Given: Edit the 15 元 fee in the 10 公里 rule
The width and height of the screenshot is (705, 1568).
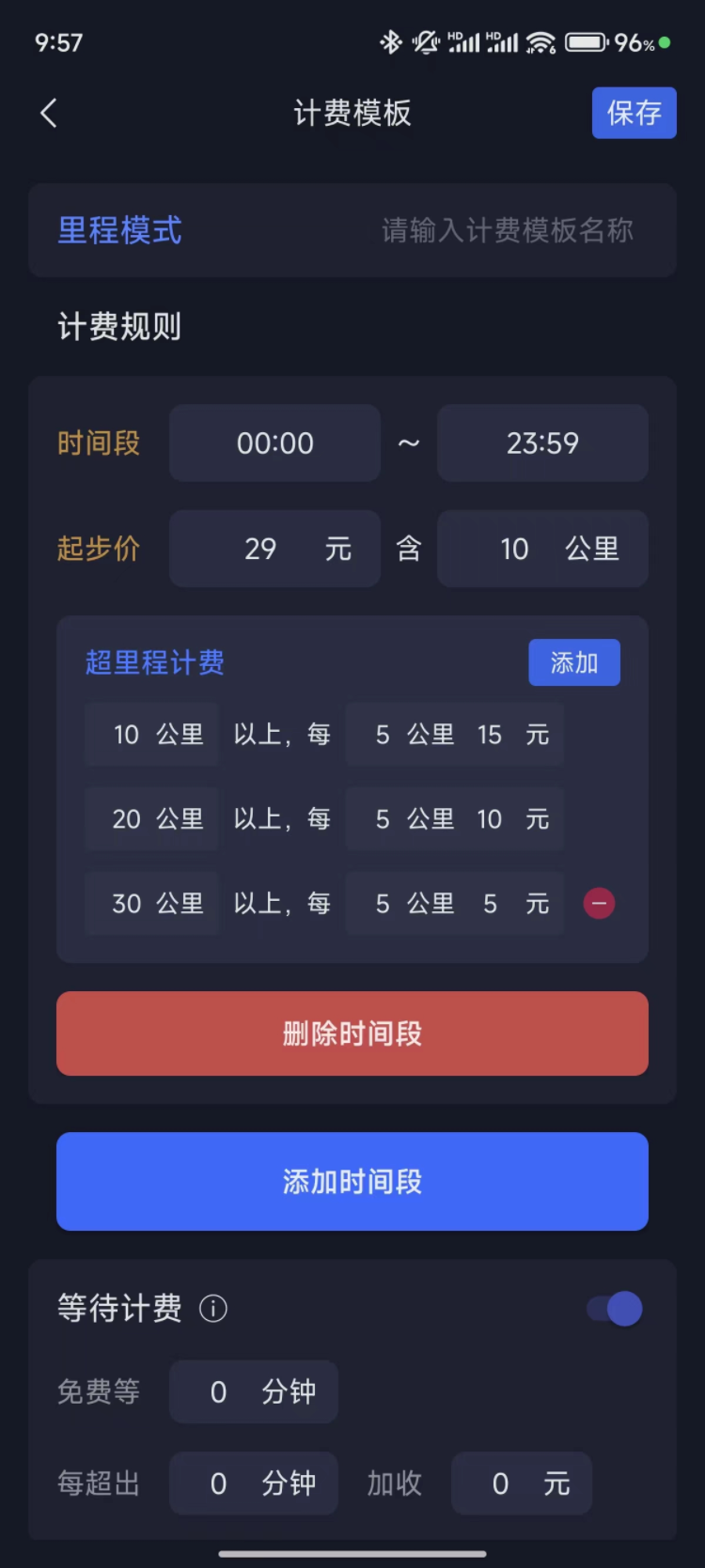Looking at the screenshot, I should point(490,735).
